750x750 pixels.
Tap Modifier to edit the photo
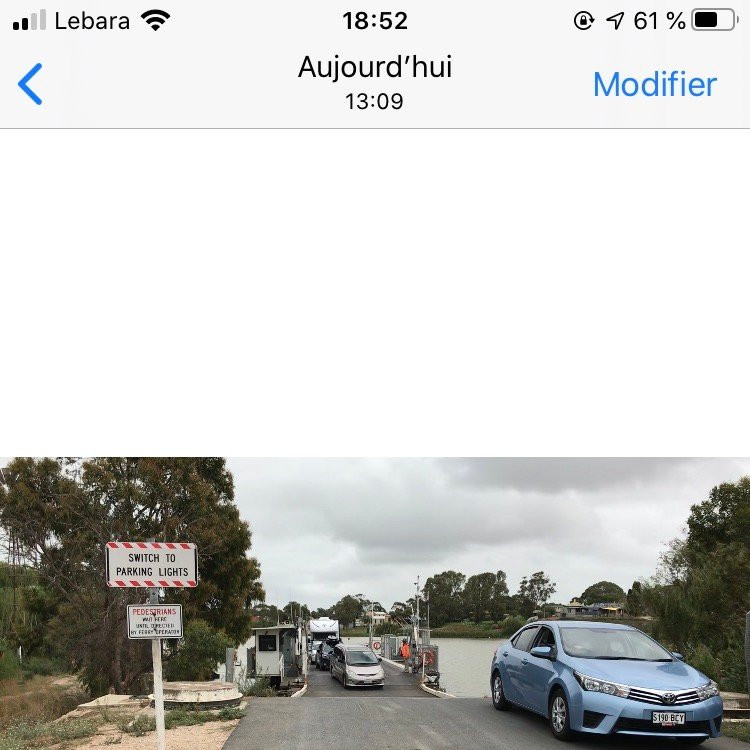(x=654, y=84)
